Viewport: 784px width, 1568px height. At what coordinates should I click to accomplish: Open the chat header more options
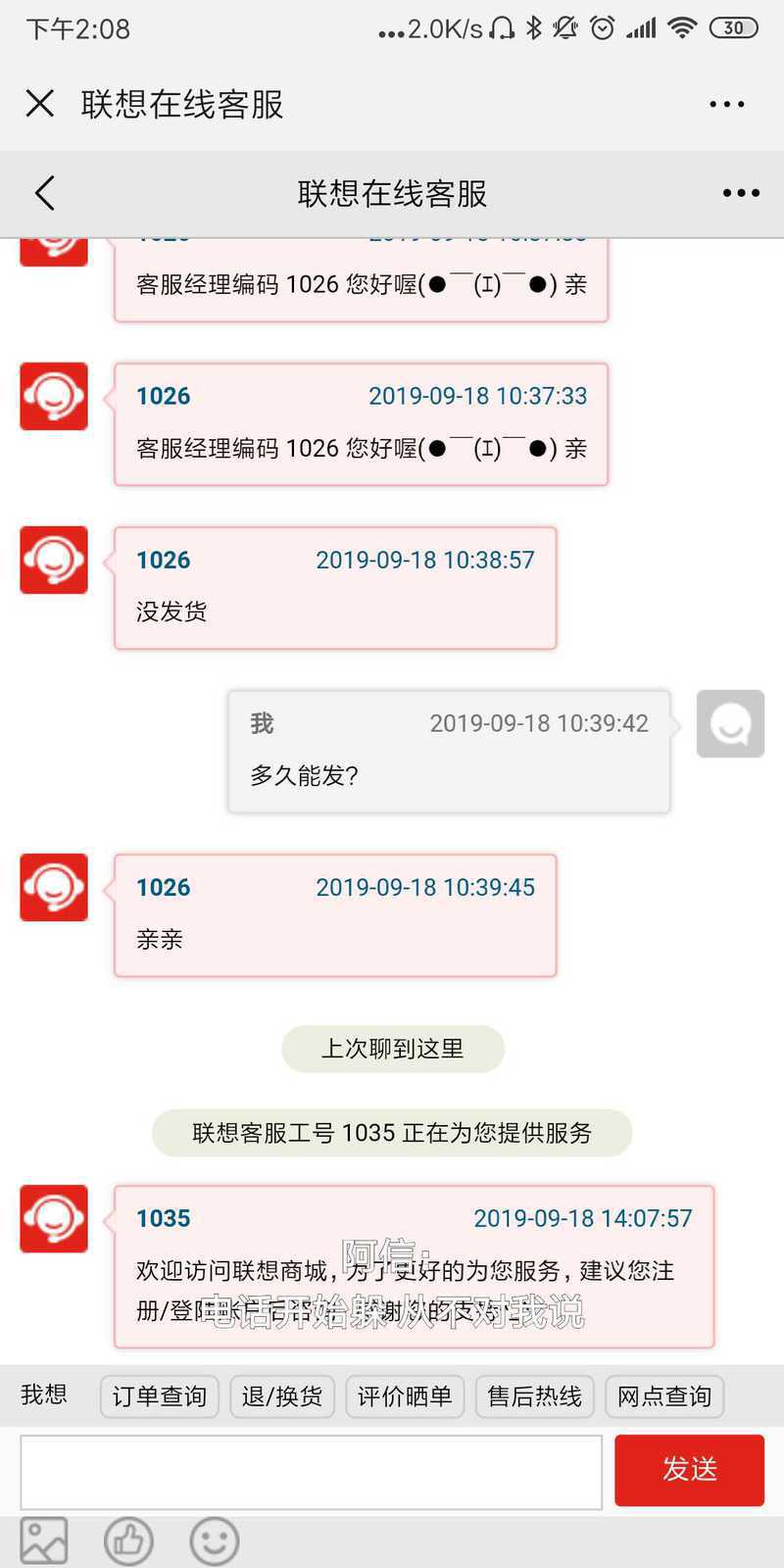pyautogui.click(x=741, y=193)
